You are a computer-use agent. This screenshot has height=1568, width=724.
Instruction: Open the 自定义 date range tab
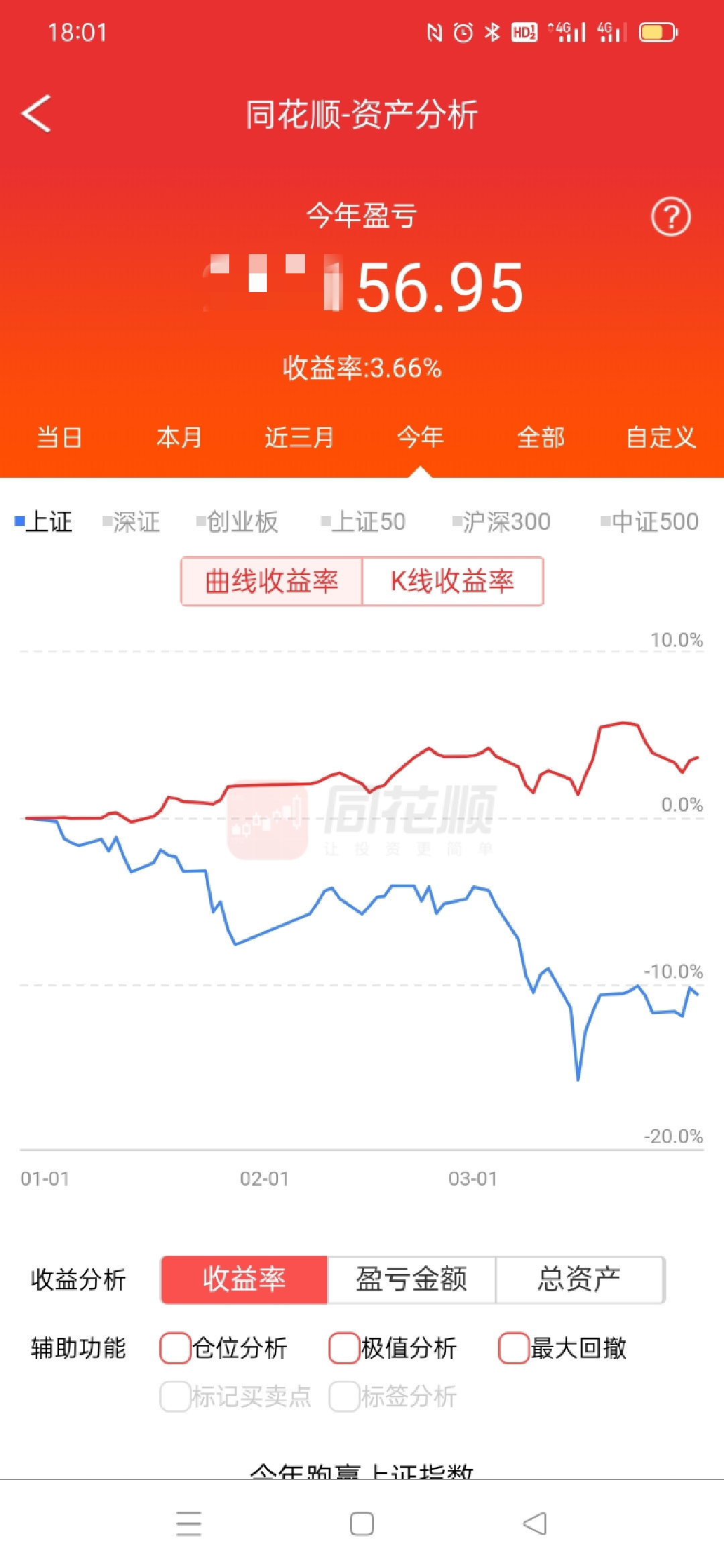[x=661, y=438]
